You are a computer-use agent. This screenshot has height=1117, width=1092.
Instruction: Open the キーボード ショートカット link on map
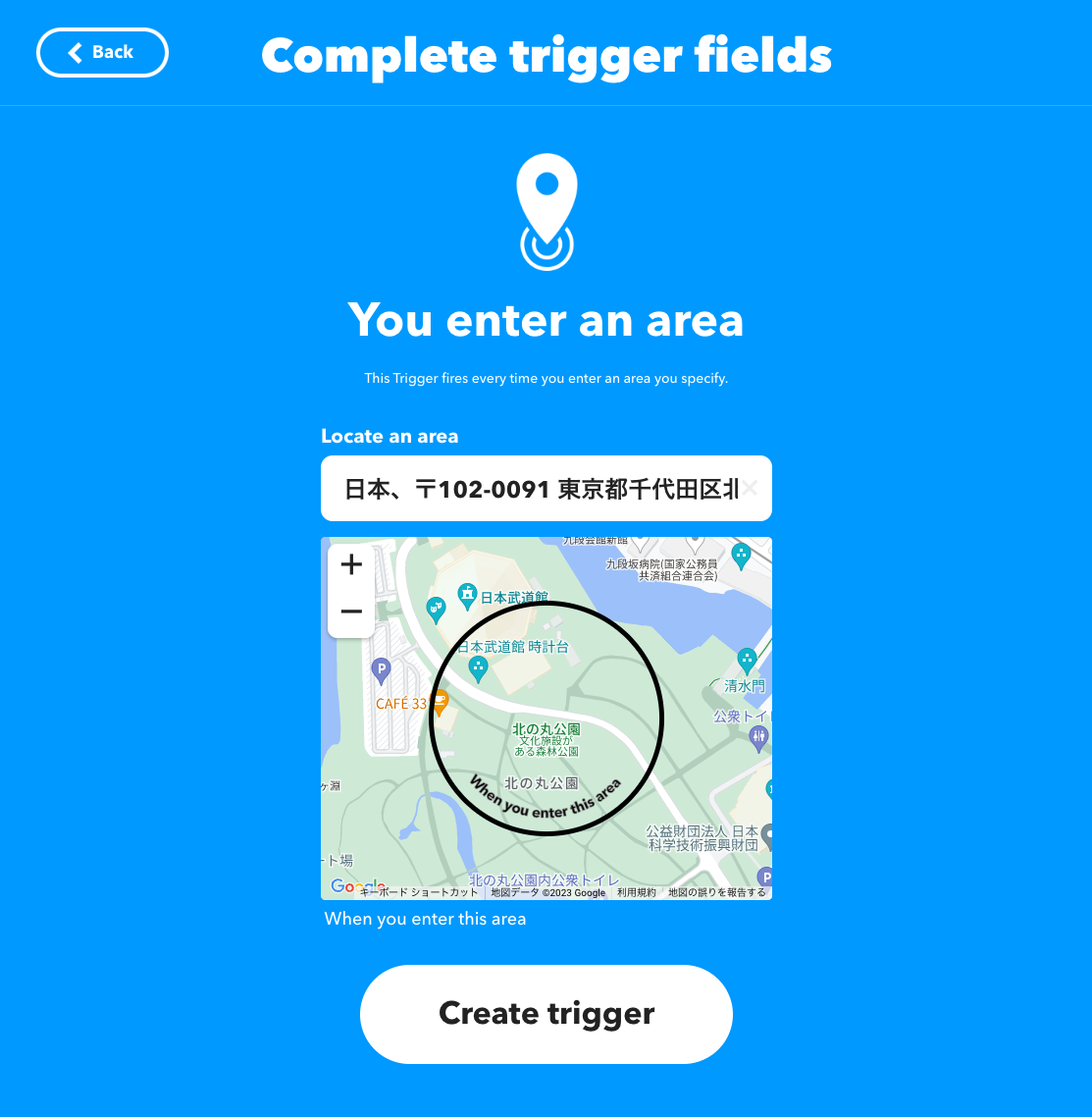tap(420, 892)
